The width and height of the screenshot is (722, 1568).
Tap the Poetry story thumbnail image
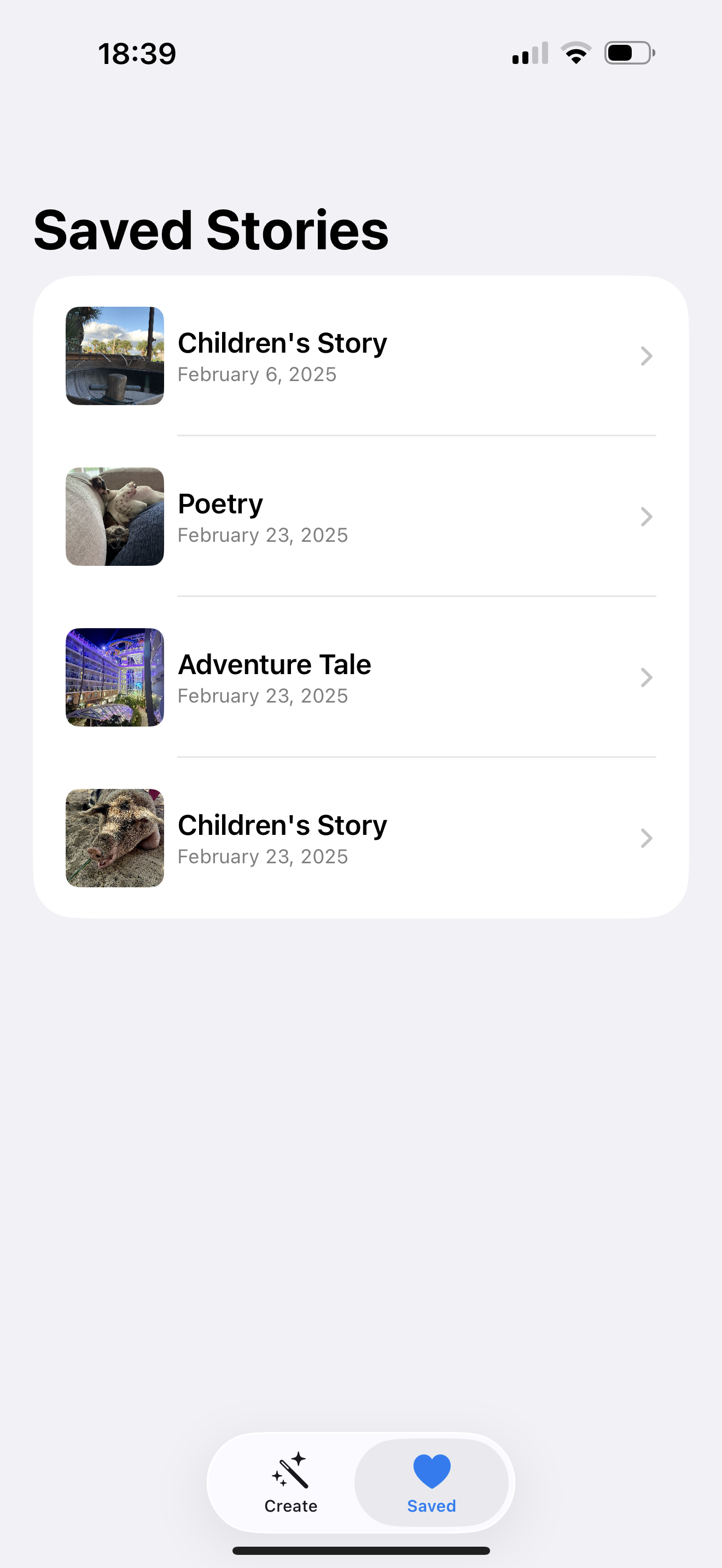tap(114, 516)
